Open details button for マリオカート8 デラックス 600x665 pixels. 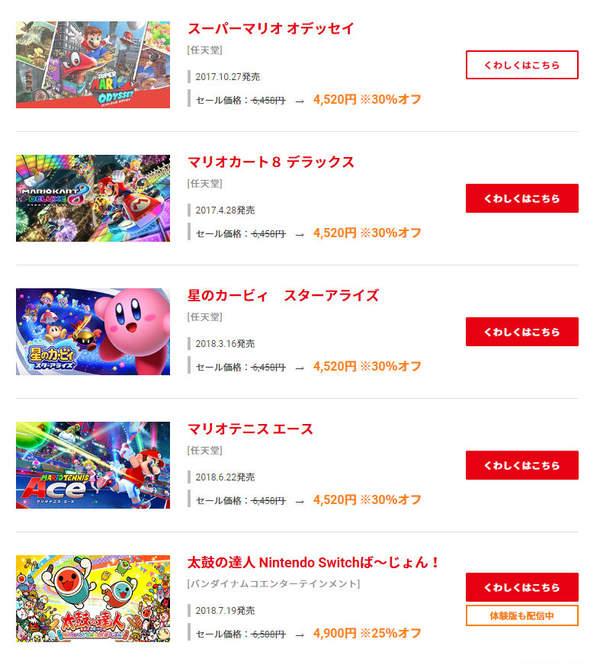coord(522,198)
